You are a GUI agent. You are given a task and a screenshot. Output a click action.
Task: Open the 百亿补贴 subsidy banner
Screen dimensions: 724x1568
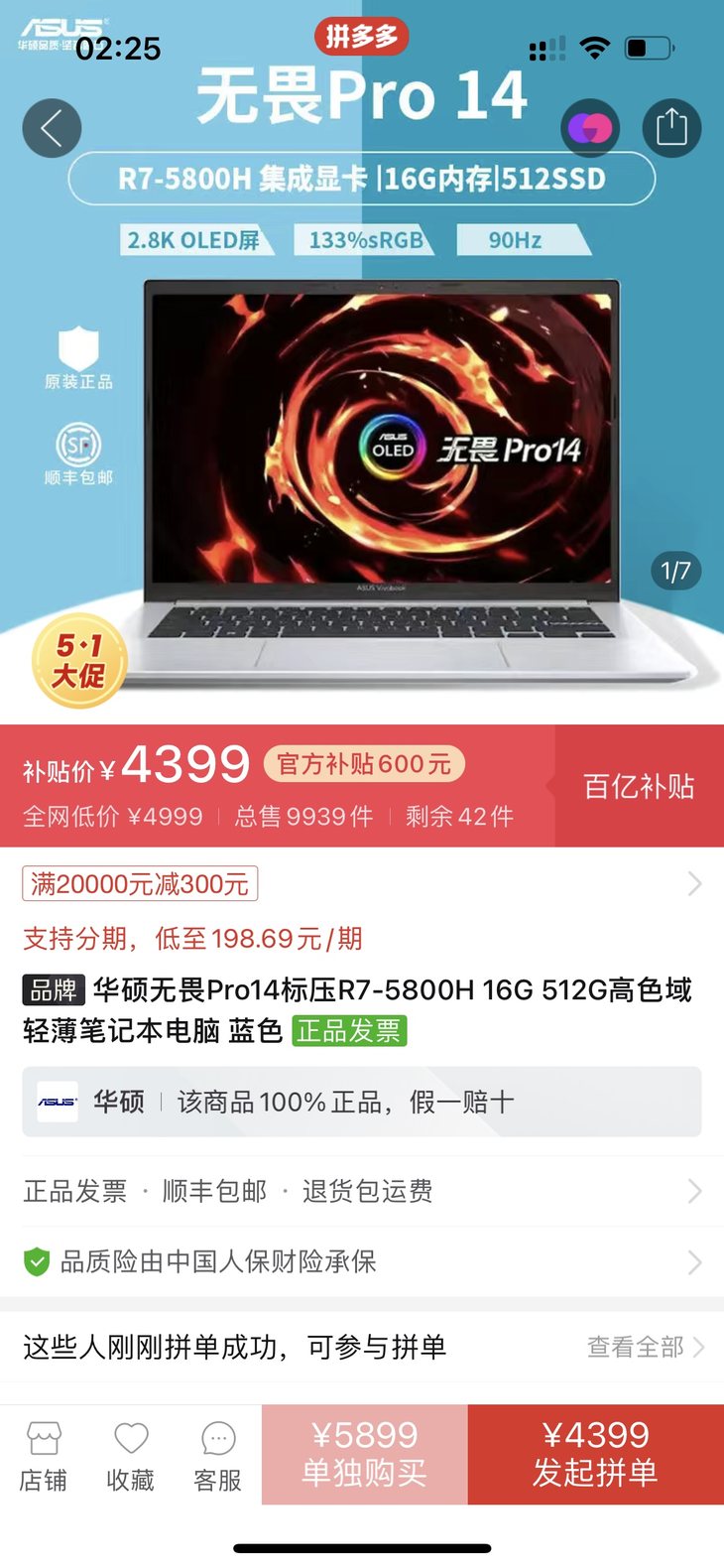tap(639, 786)
